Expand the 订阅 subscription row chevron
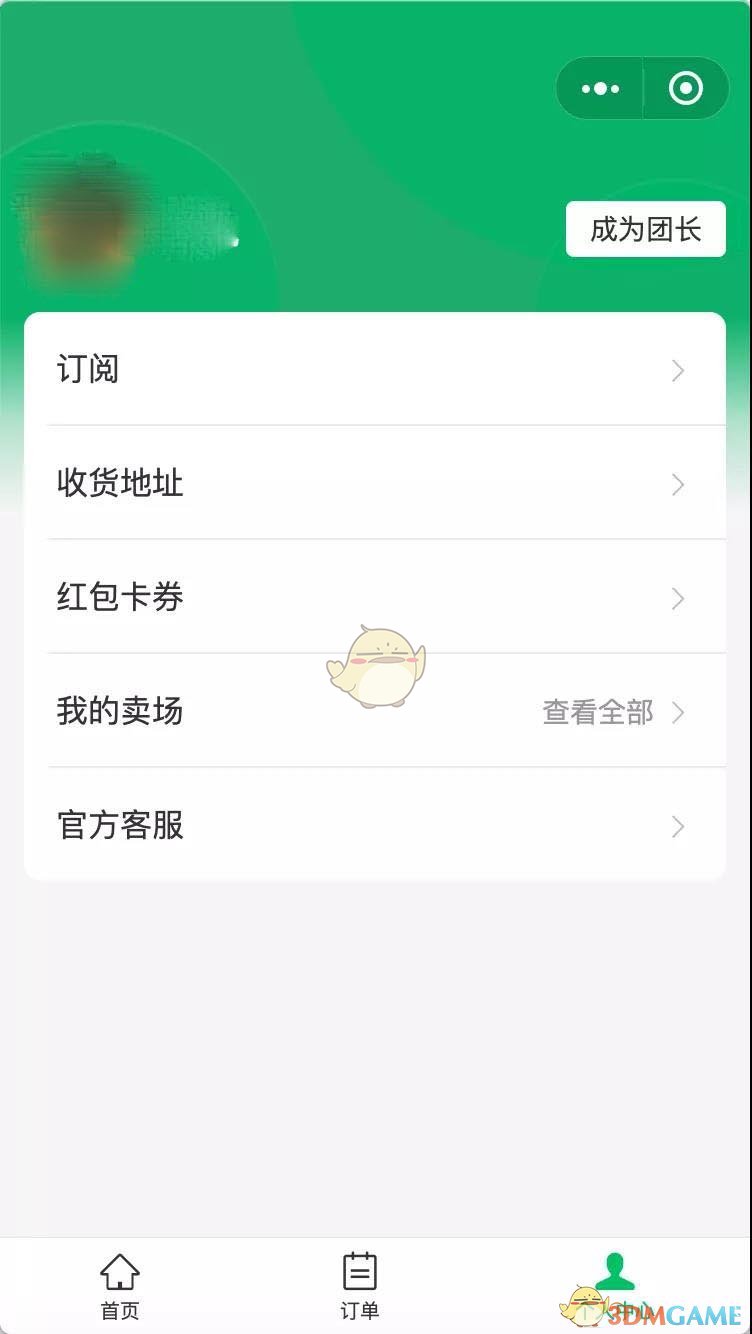This screenshot has height=1334, width=752. [x=678, y=371]
